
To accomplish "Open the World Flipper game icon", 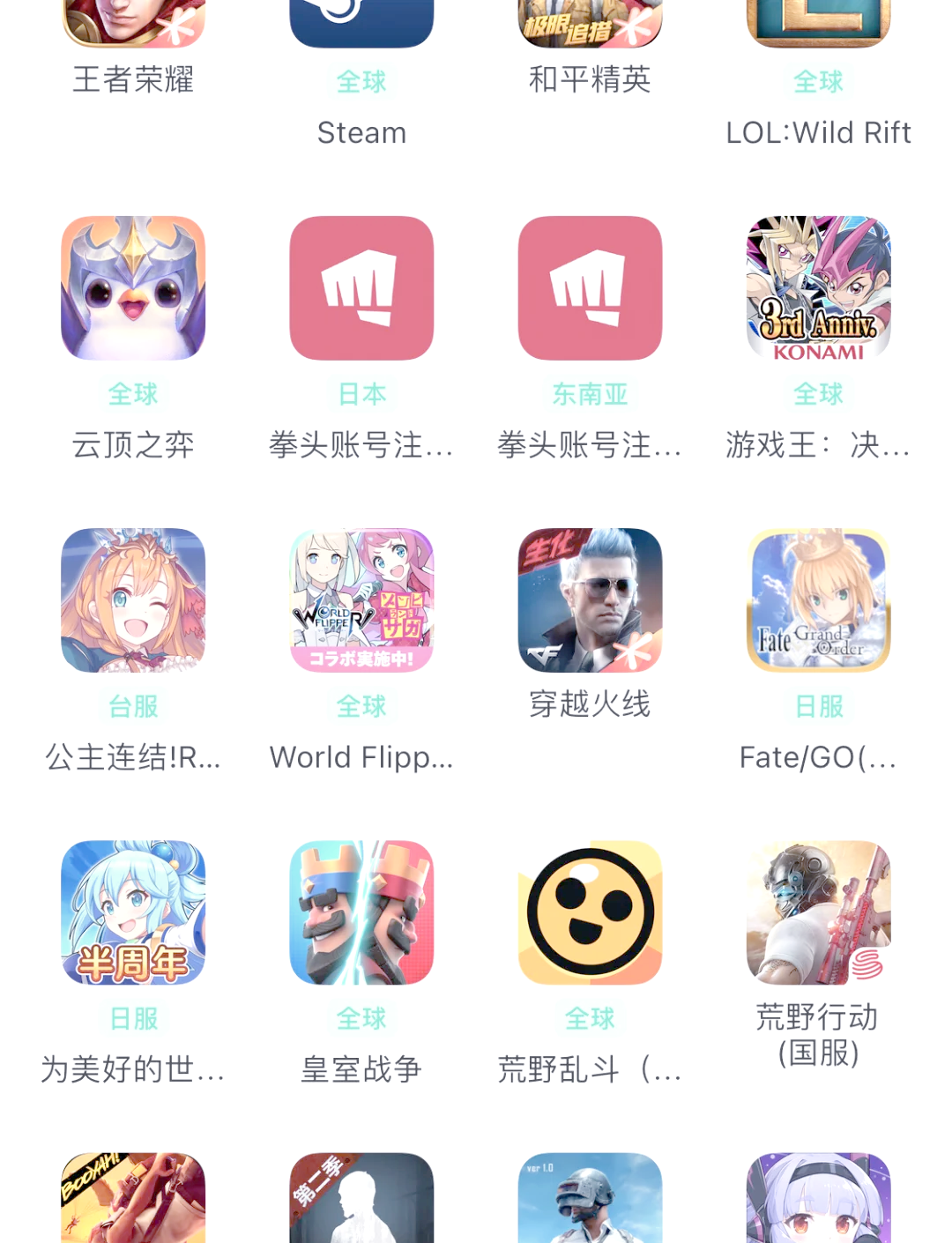I will 361,600.
